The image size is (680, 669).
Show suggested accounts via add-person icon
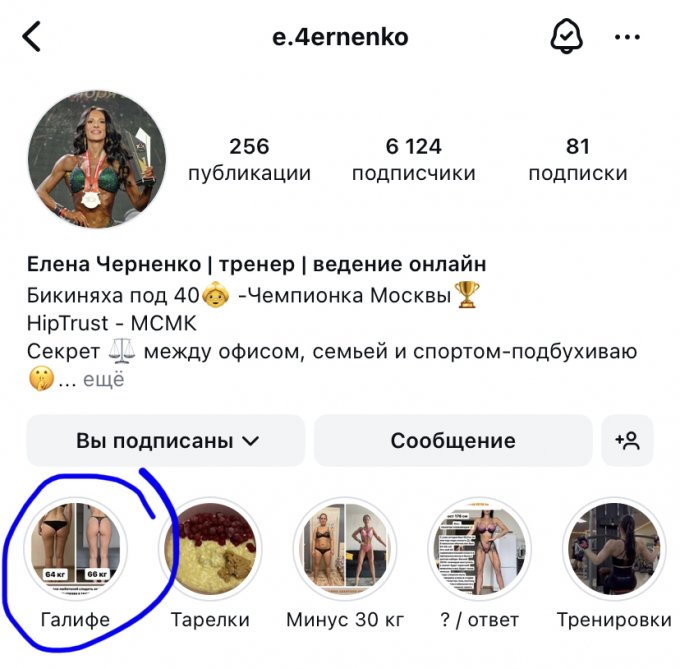pyautogui.click(x=627, y=441)
